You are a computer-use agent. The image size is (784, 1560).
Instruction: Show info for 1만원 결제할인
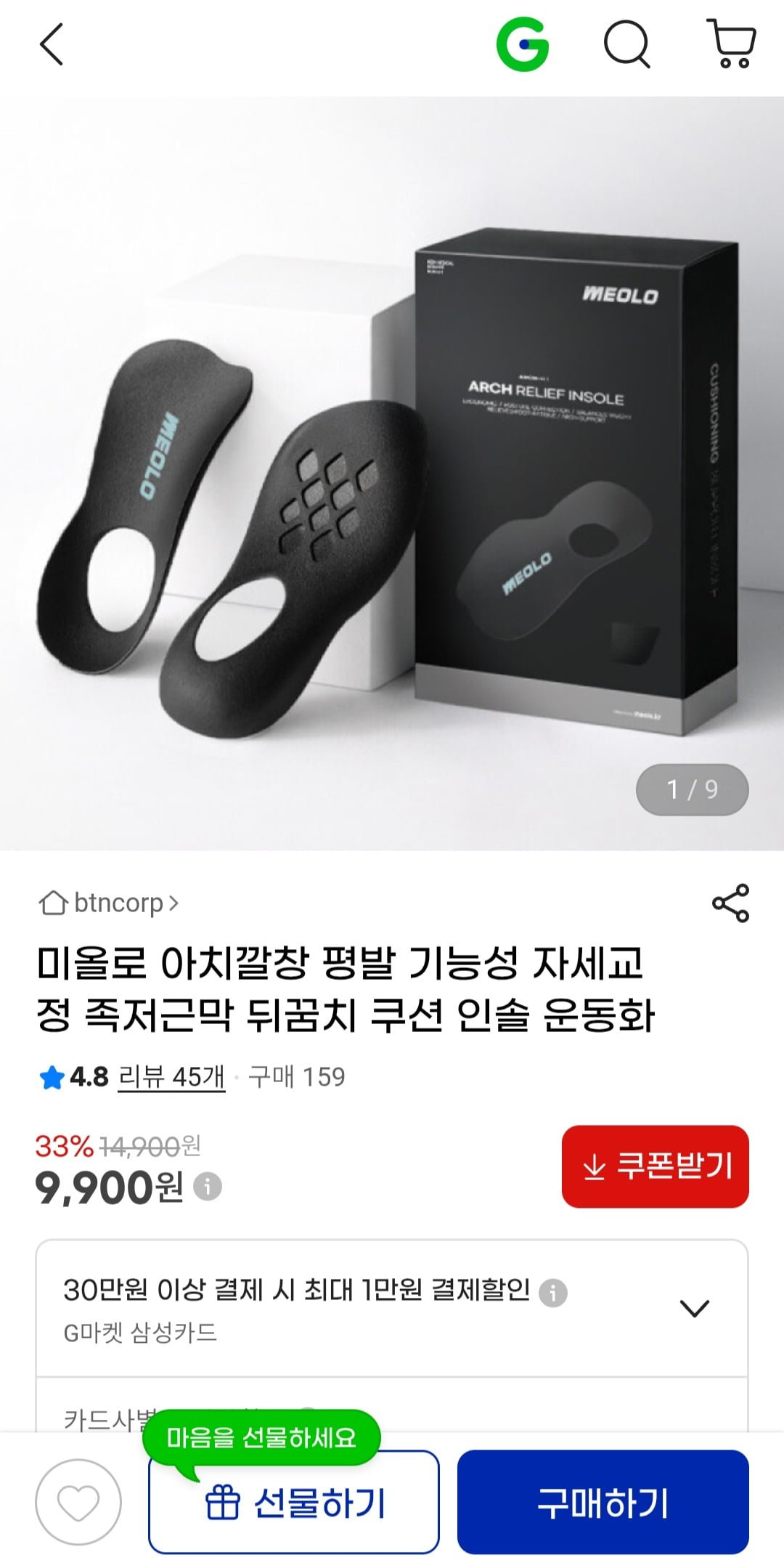pos(553,1292)
